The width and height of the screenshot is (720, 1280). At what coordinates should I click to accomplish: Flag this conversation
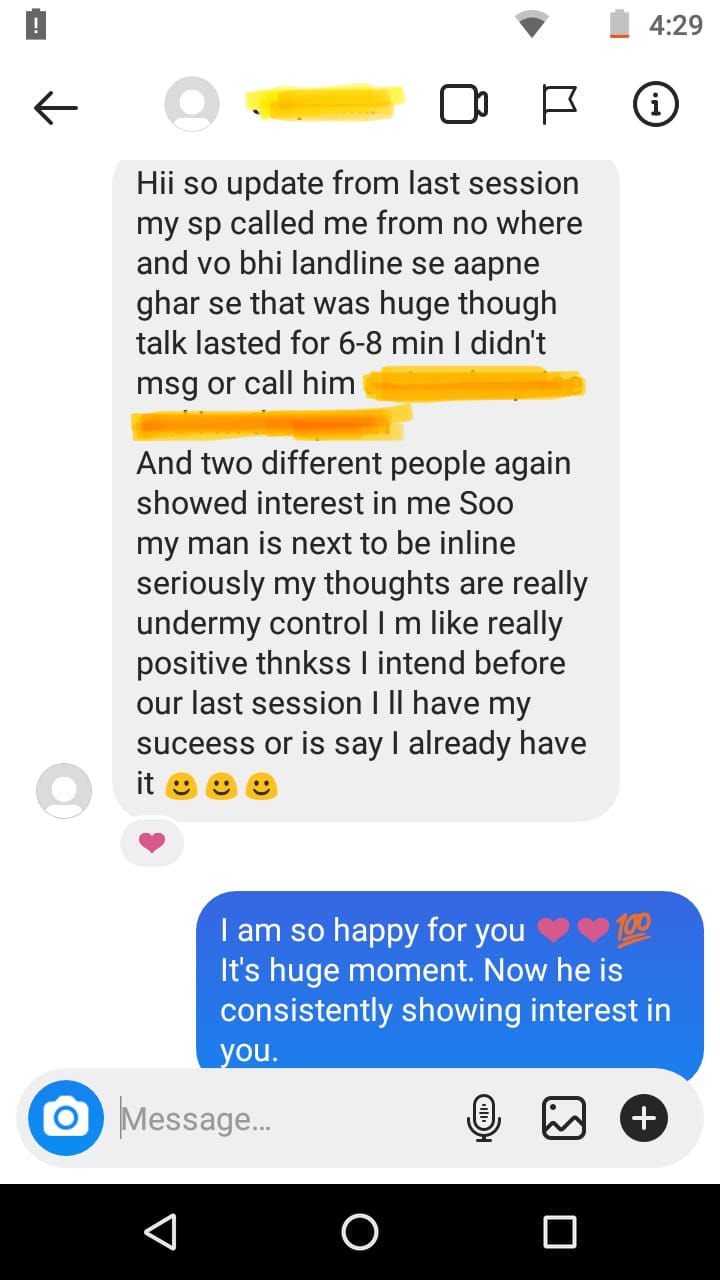[x=559, y=105]
